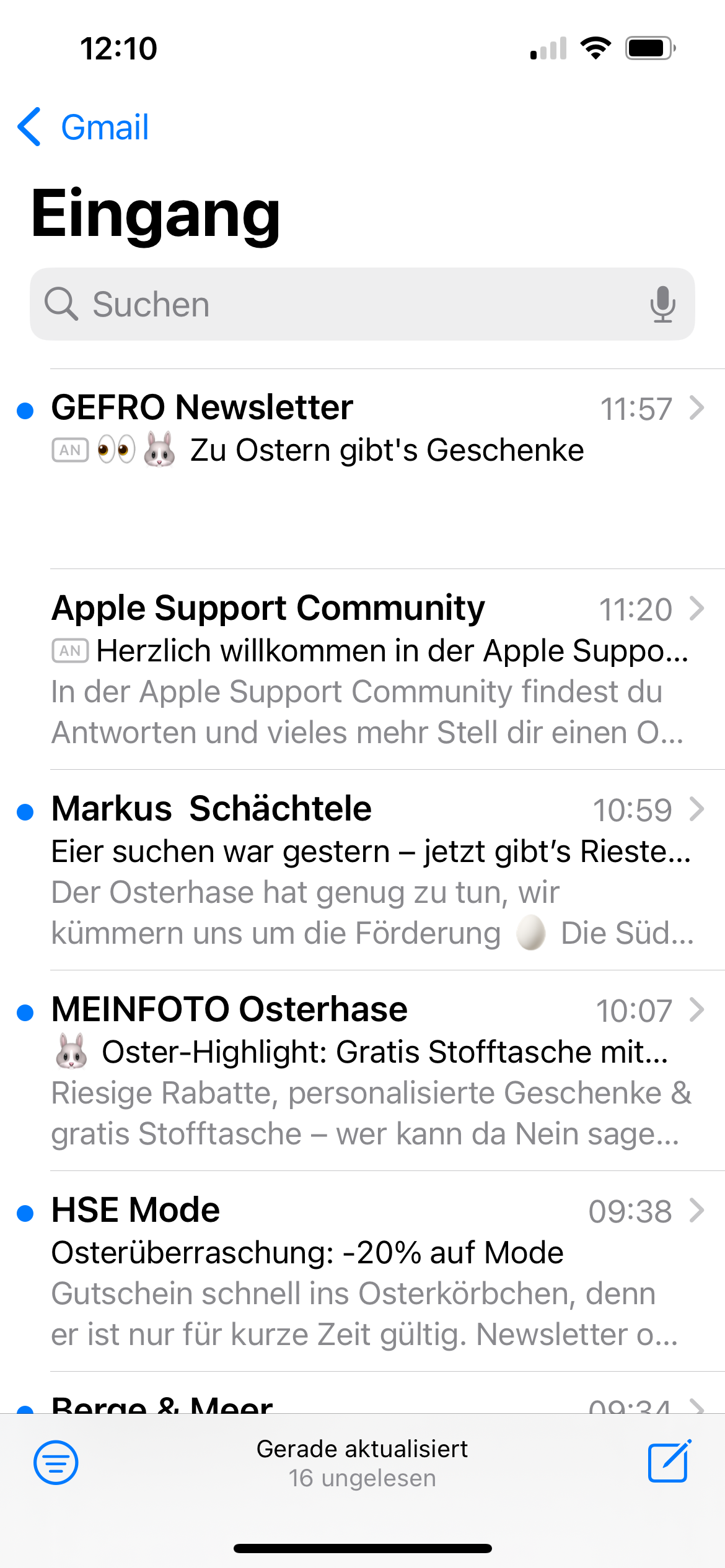Open the MEINFOTO Osterhase email
The width and height of the screenshot is (725, 1568).
(362, 1071)
